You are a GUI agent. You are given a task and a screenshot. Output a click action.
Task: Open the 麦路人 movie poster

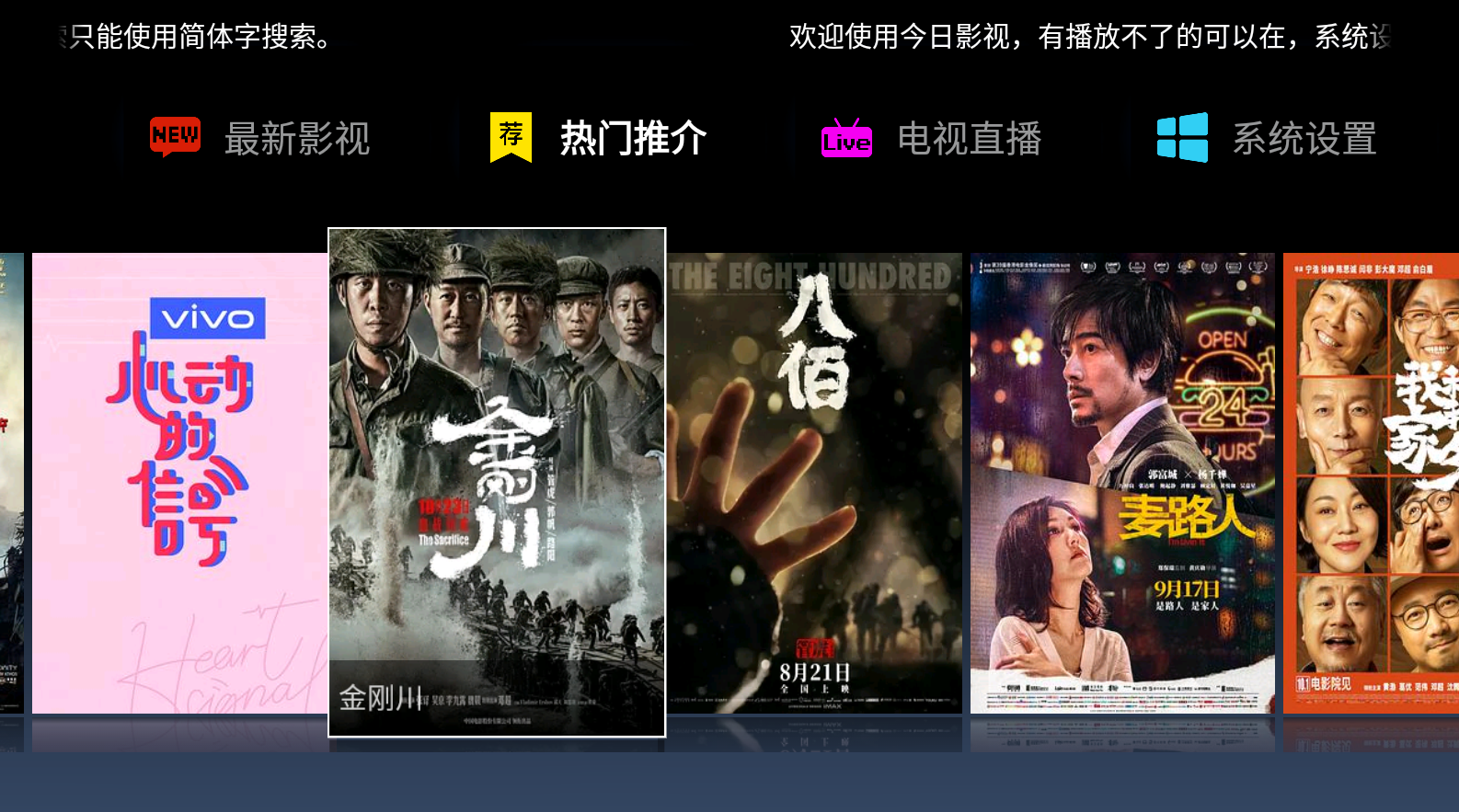(x=1122, y=483)
